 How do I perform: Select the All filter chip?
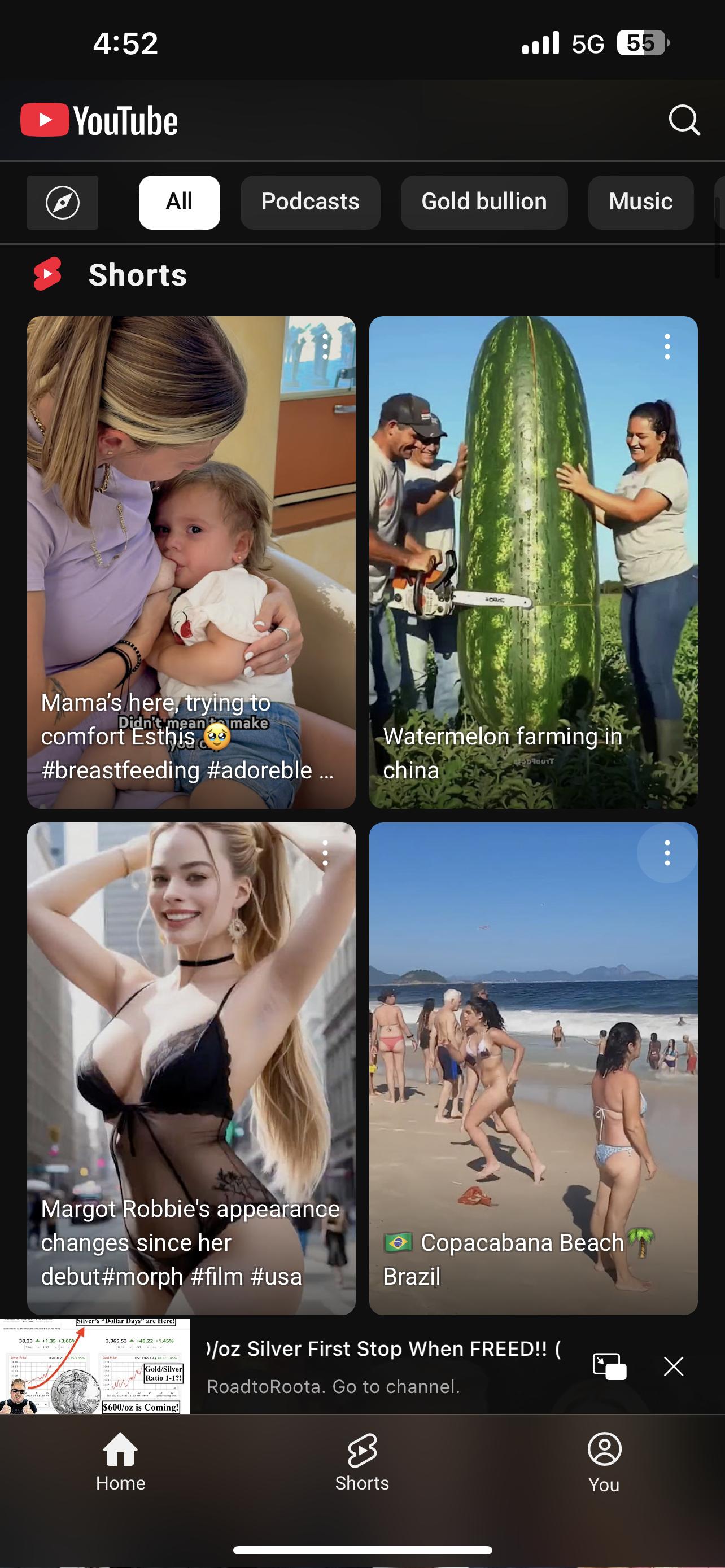[x=179, y=203]
